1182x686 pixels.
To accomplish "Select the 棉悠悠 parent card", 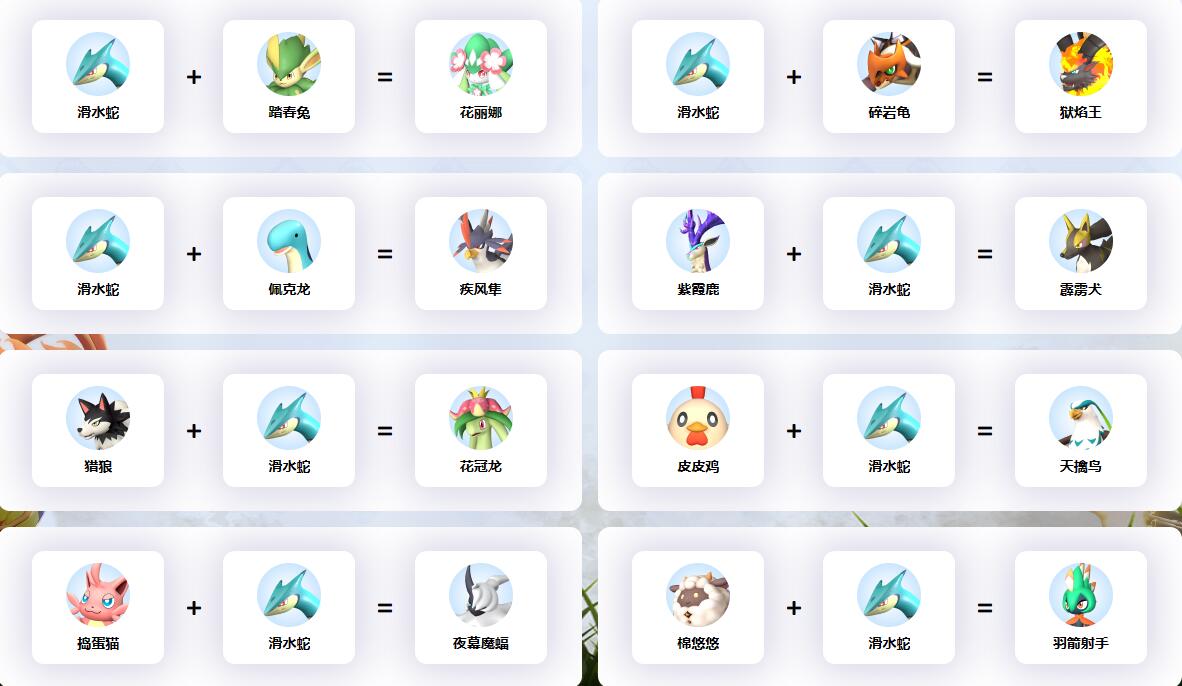I will 697,608.
